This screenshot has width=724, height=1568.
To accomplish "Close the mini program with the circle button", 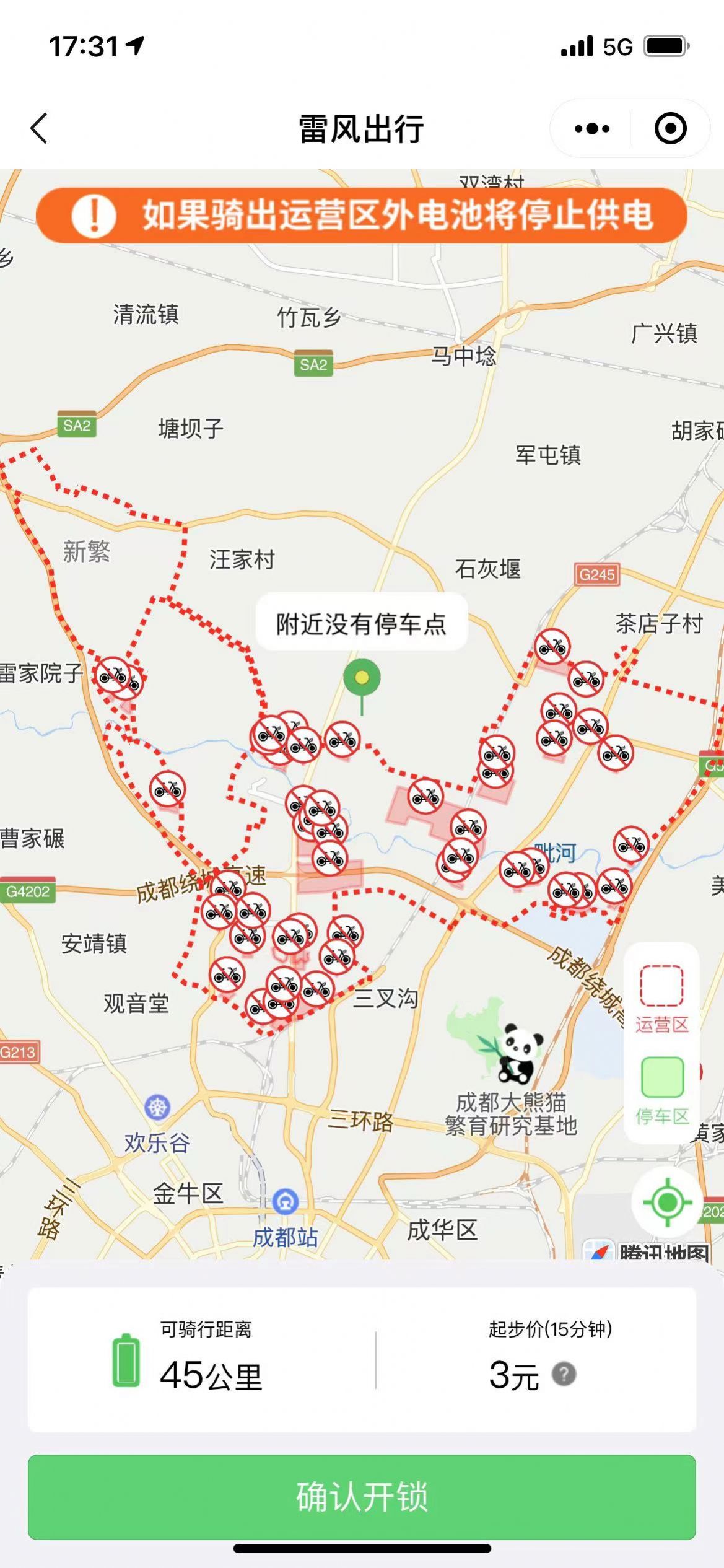I will click(x=670, y=129).
